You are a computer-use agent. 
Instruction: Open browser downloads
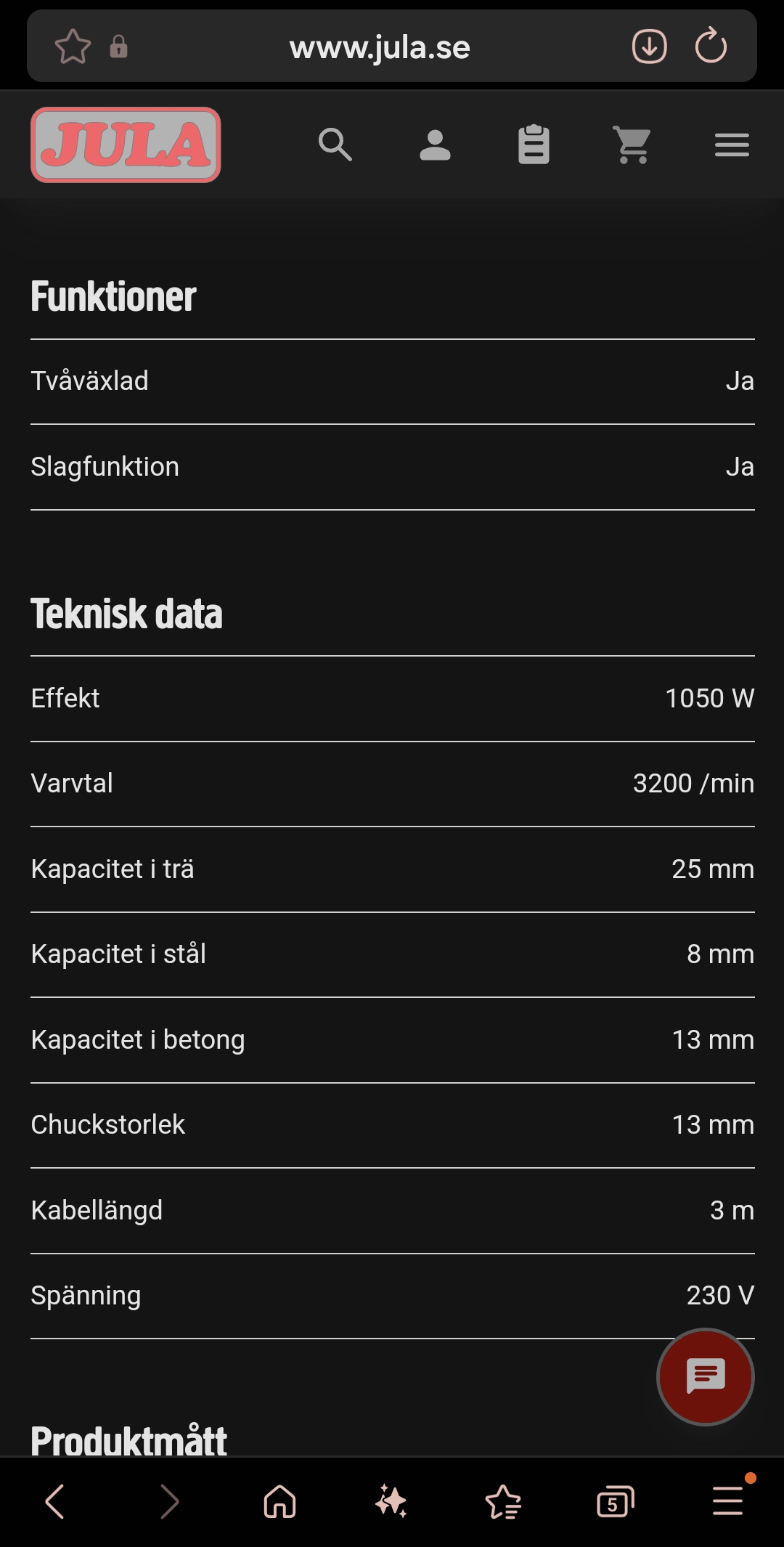pyautogui.click(x=649, y=46)
